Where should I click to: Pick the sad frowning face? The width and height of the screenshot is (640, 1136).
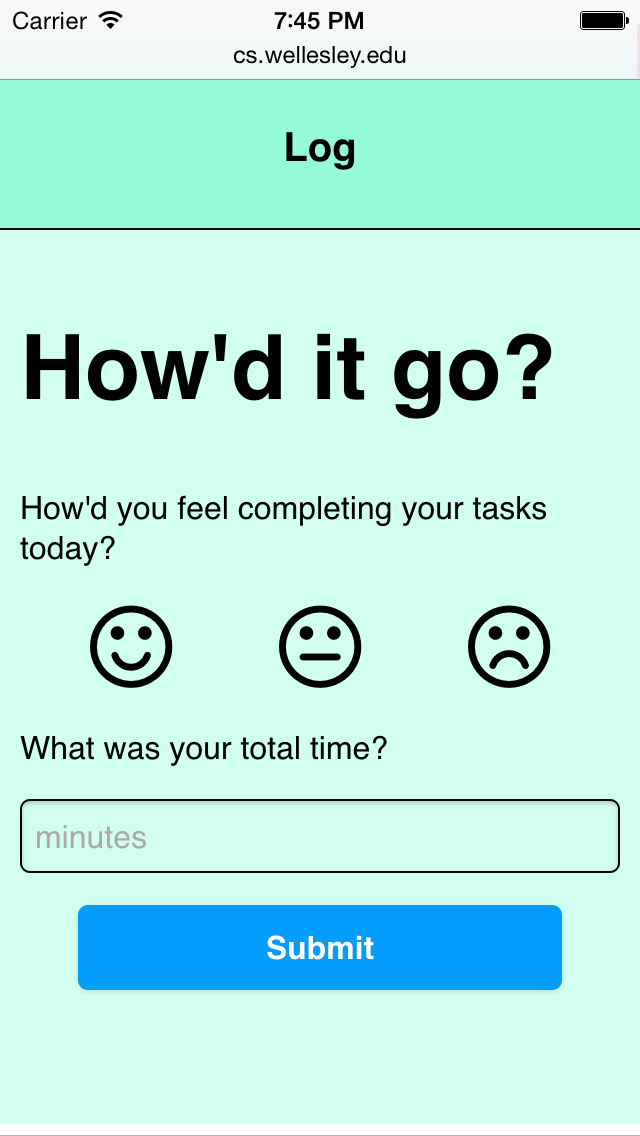pyautogui.click(x=509, y=647)
